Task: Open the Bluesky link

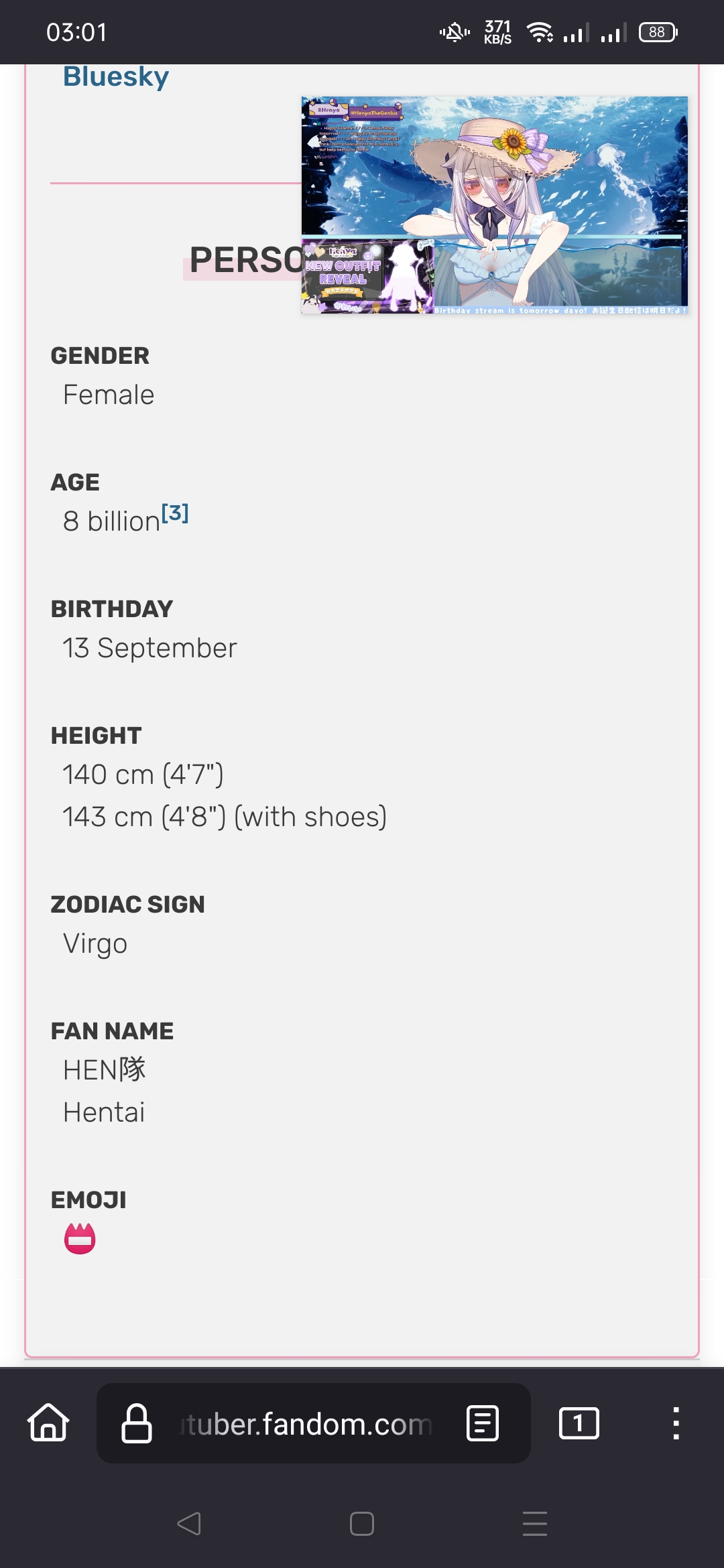Action: click(116, 77)
